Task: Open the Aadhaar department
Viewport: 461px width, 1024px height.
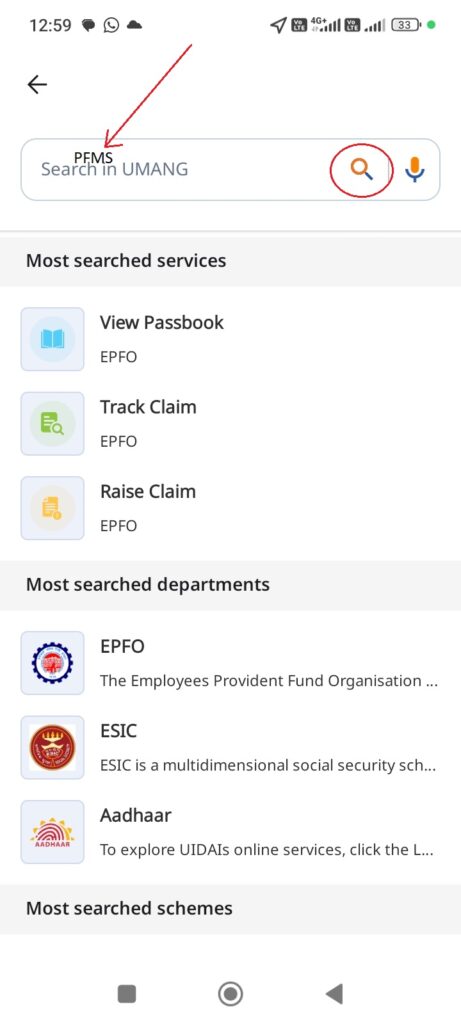Action: click(230, 831)
